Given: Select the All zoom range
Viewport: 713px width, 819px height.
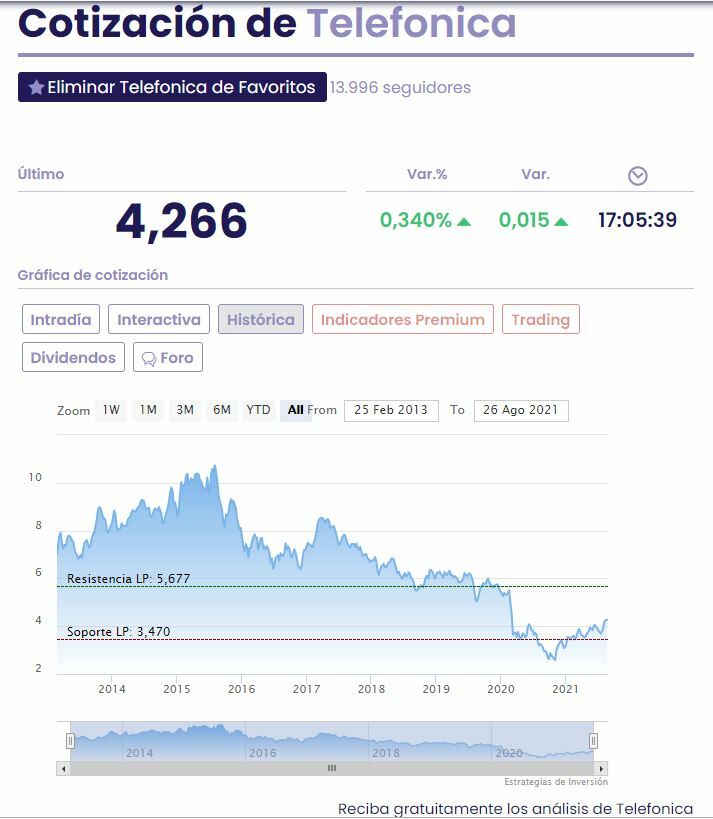Looking at the screenshot, I should pos(295,410).
